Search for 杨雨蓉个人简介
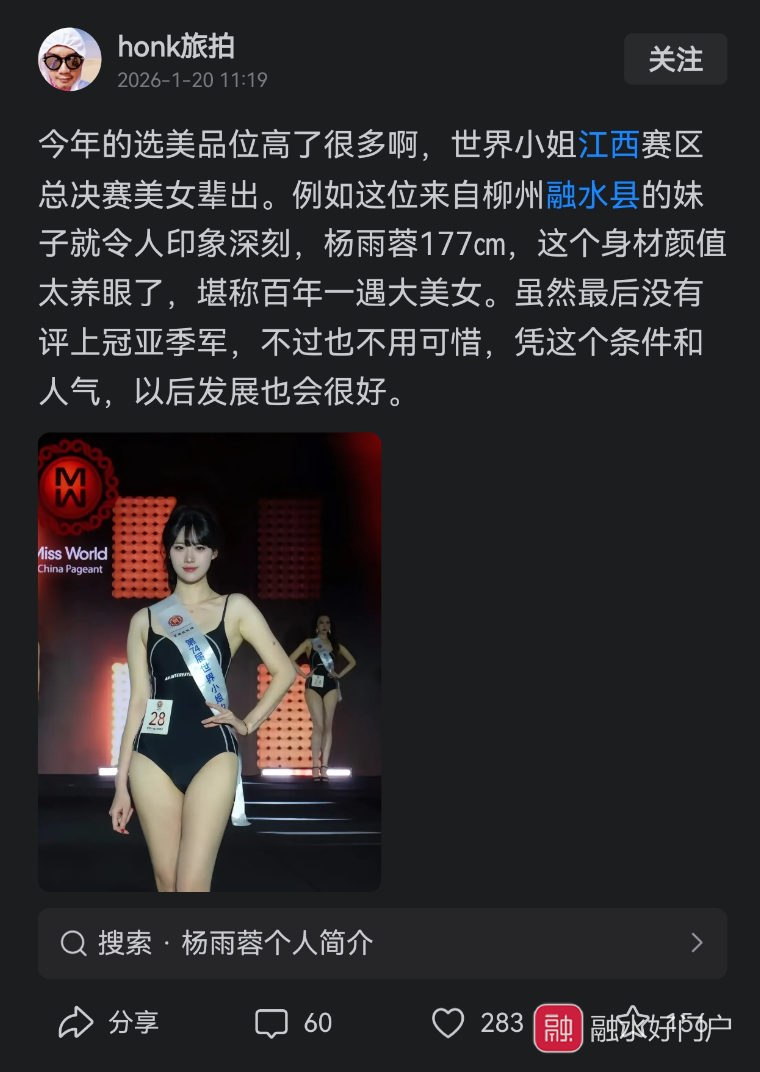Image resolution: width=760 pixels, height=1072 pixels. (382, 943)
